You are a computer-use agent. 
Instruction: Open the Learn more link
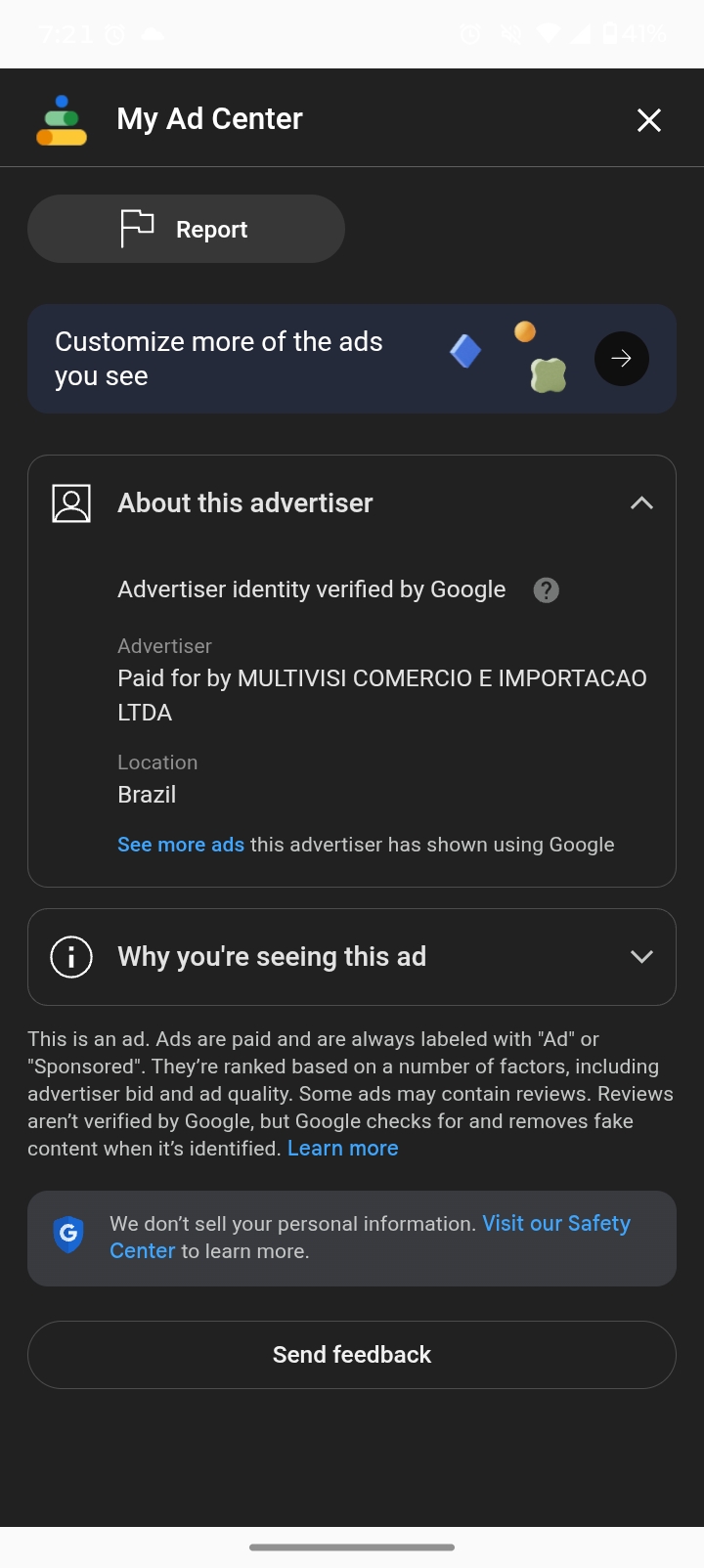[342, 1149]
